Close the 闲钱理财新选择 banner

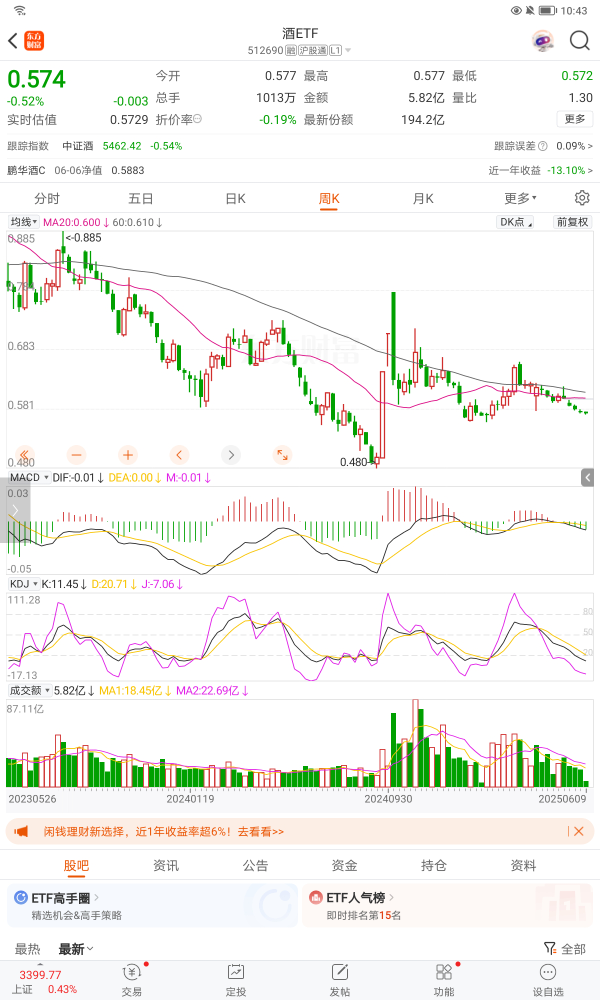(577, 831)
